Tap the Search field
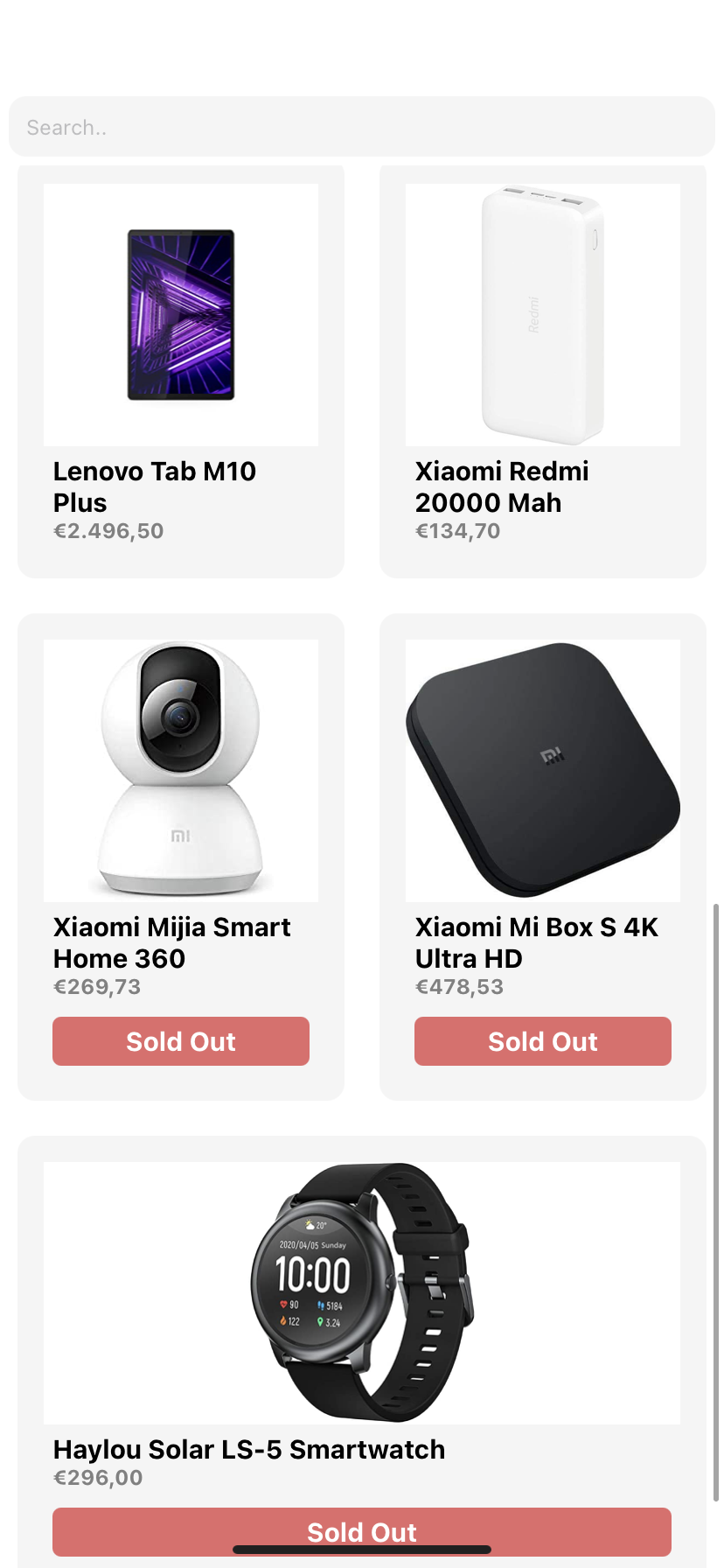 [x=362, y=127]
